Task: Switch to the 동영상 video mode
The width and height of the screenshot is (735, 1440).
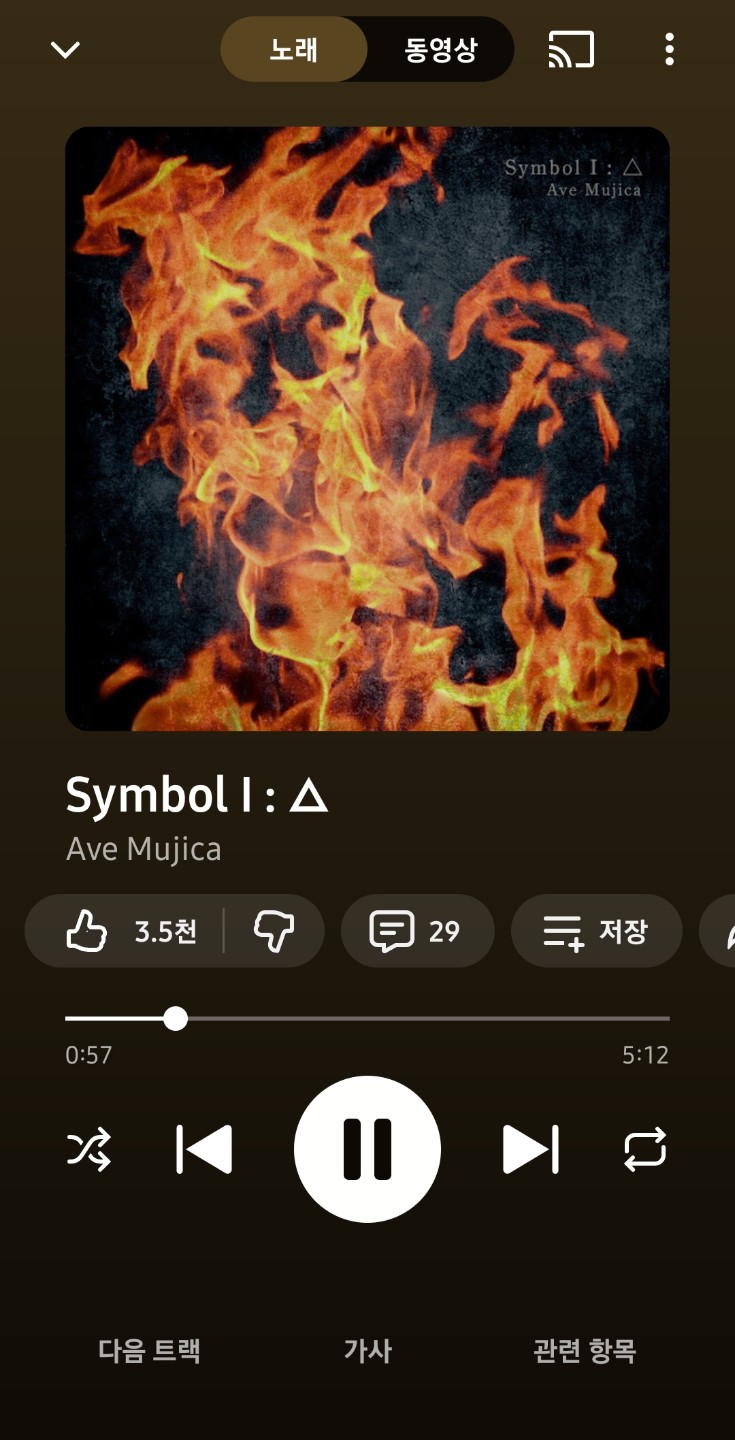Action: coord(440,49)
